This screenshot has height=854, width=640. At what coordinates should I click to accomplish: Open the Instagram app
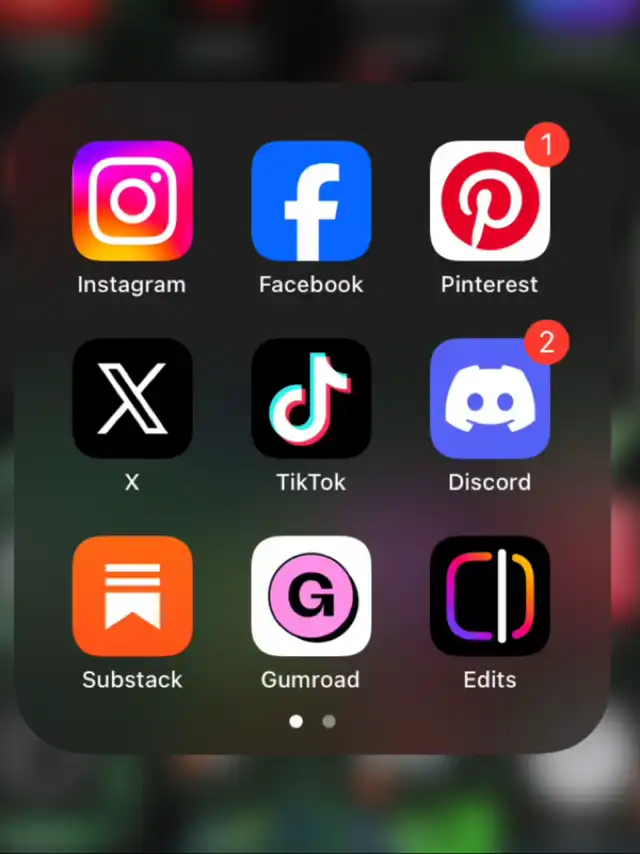132,201
